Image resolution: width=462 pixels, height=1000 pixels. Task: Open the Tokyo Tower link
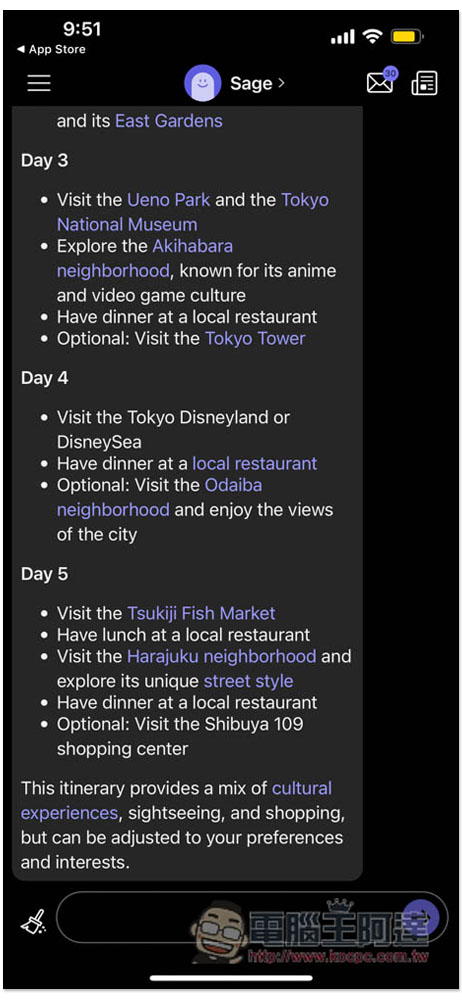(255, 338)
